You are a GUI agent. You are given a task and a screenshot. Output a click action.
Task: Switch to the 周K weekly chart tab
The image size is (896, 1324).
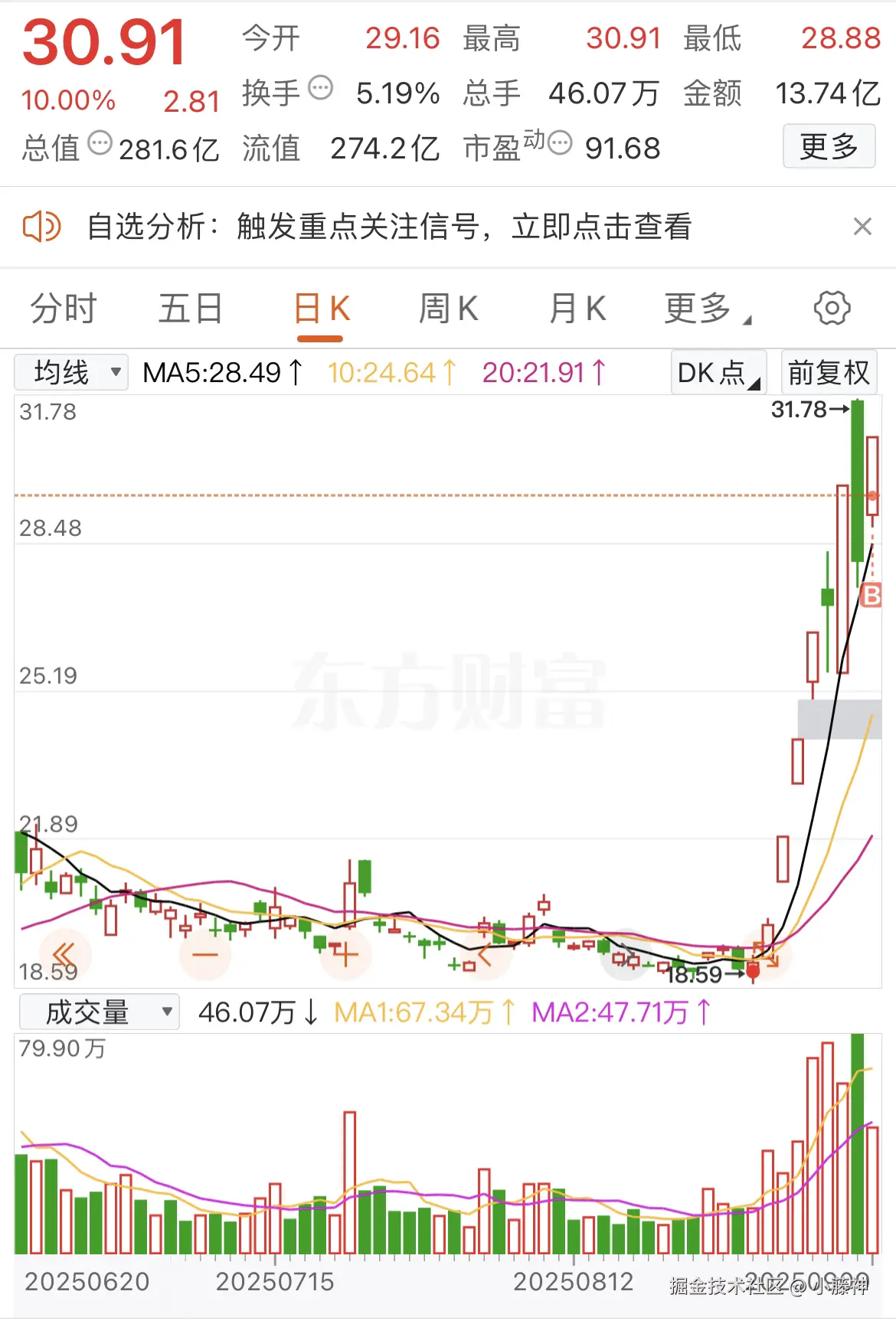pyautogui.click(x=448, y=308)
